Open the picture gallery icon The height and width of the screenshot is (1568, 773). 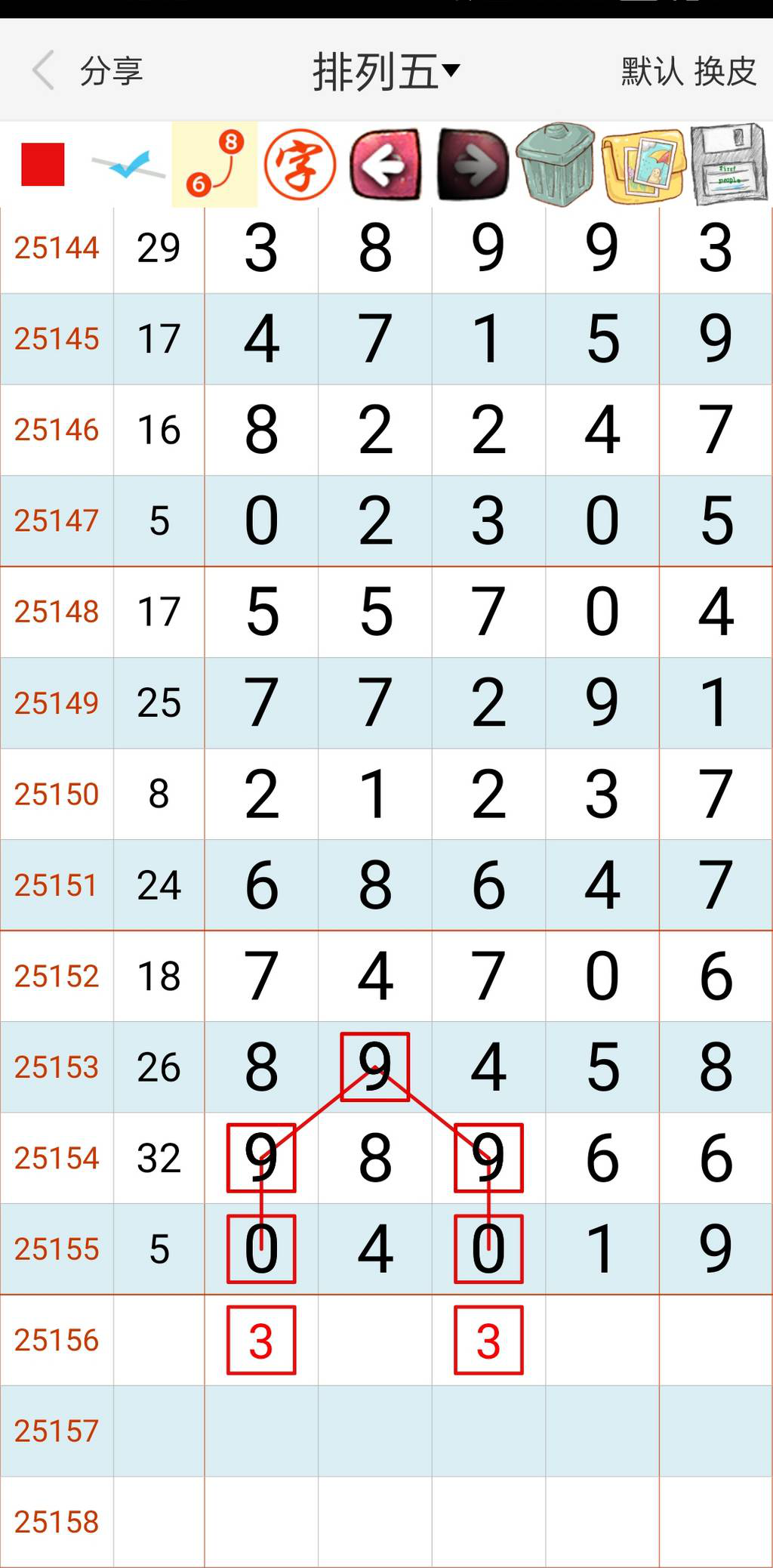(643, 164)
